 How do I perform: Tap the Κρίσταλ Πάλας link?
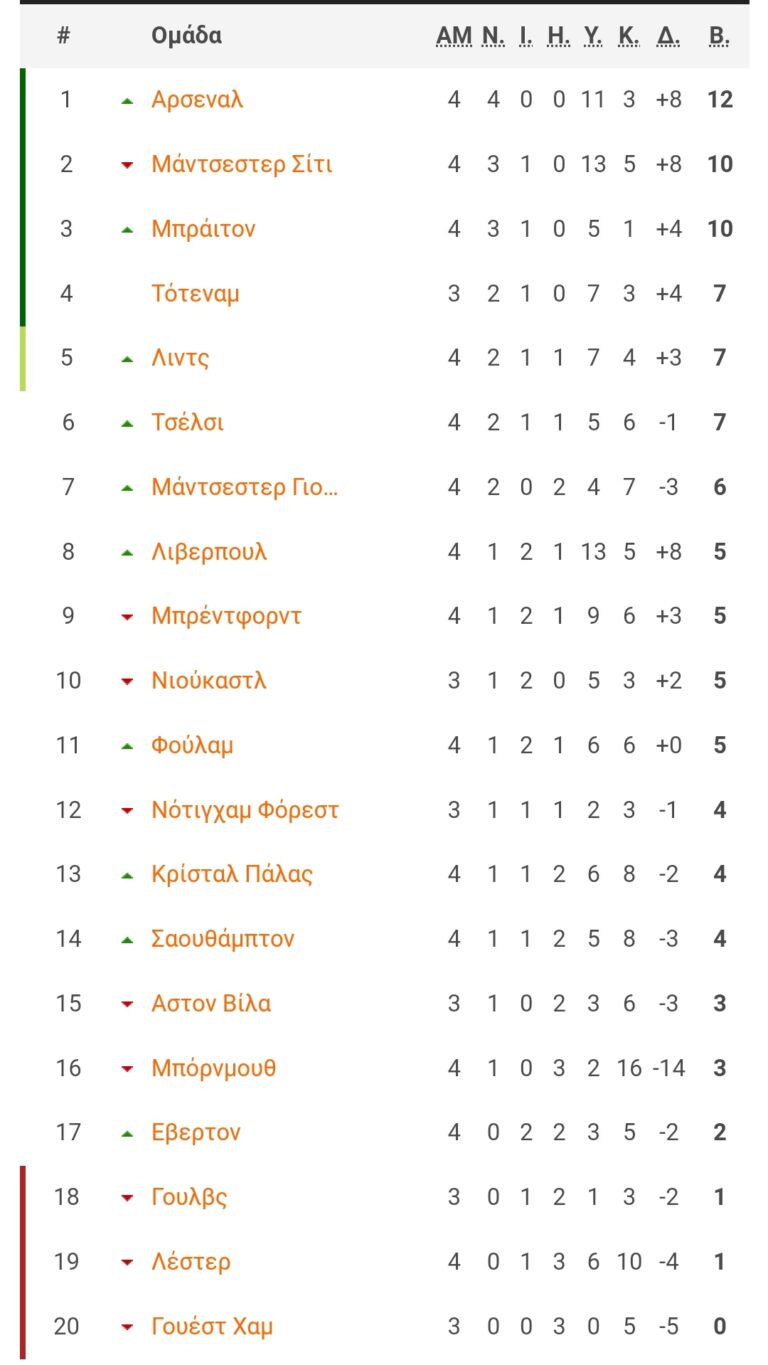pos(232,874)
